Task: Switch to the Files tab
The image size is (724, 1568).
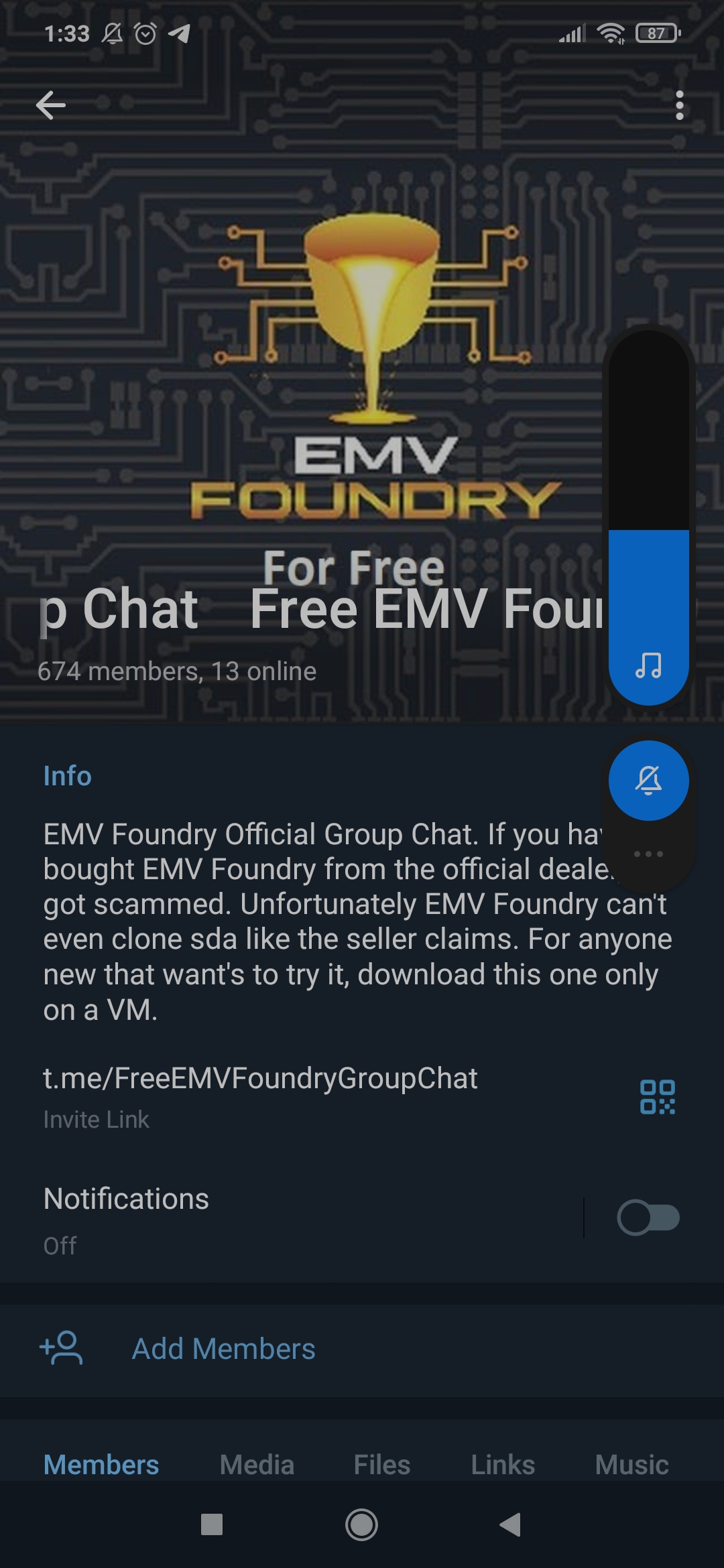Action: click(381, 1465)
